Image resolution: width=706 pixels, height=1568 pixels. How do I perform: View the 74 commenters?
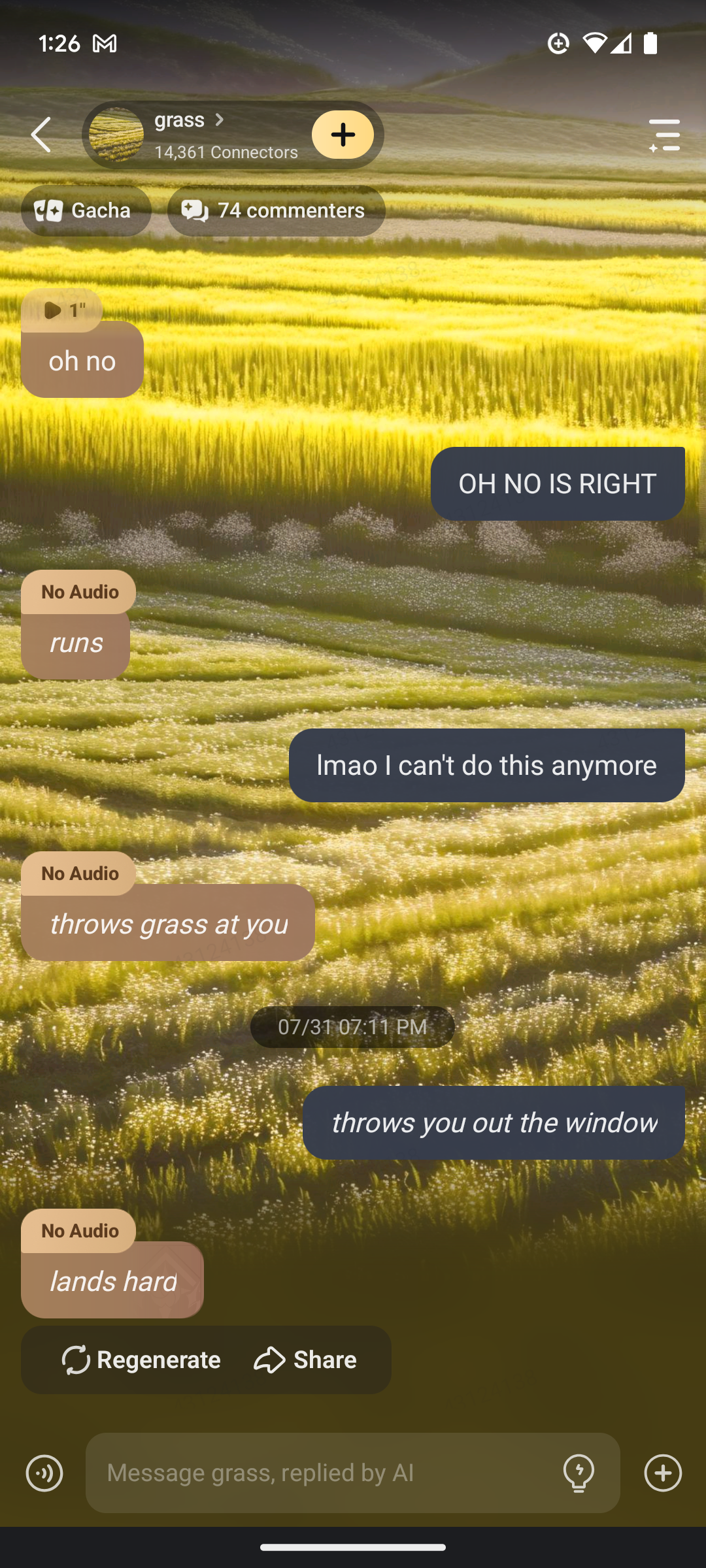coord(276,210)
